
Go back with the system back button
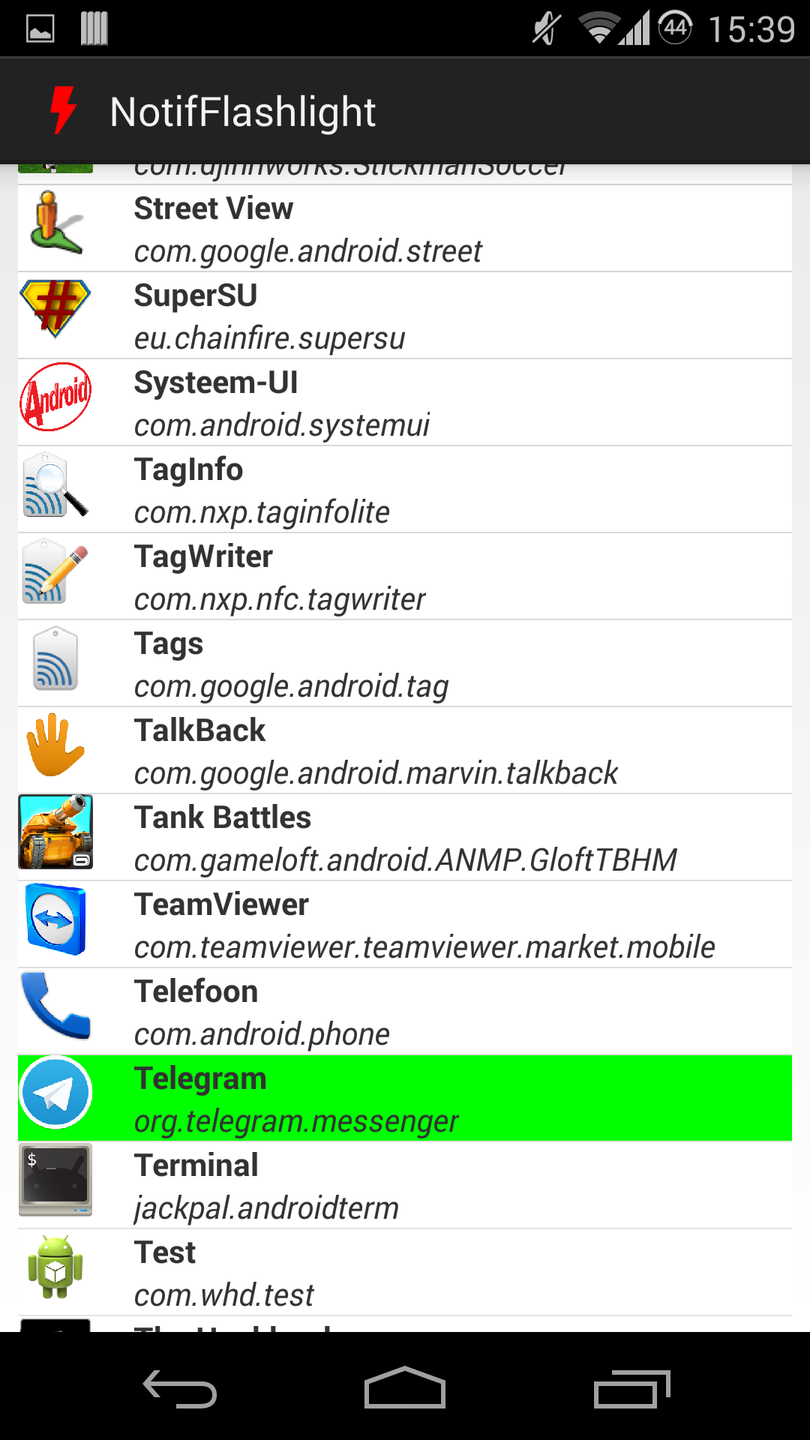(180, 1389)
